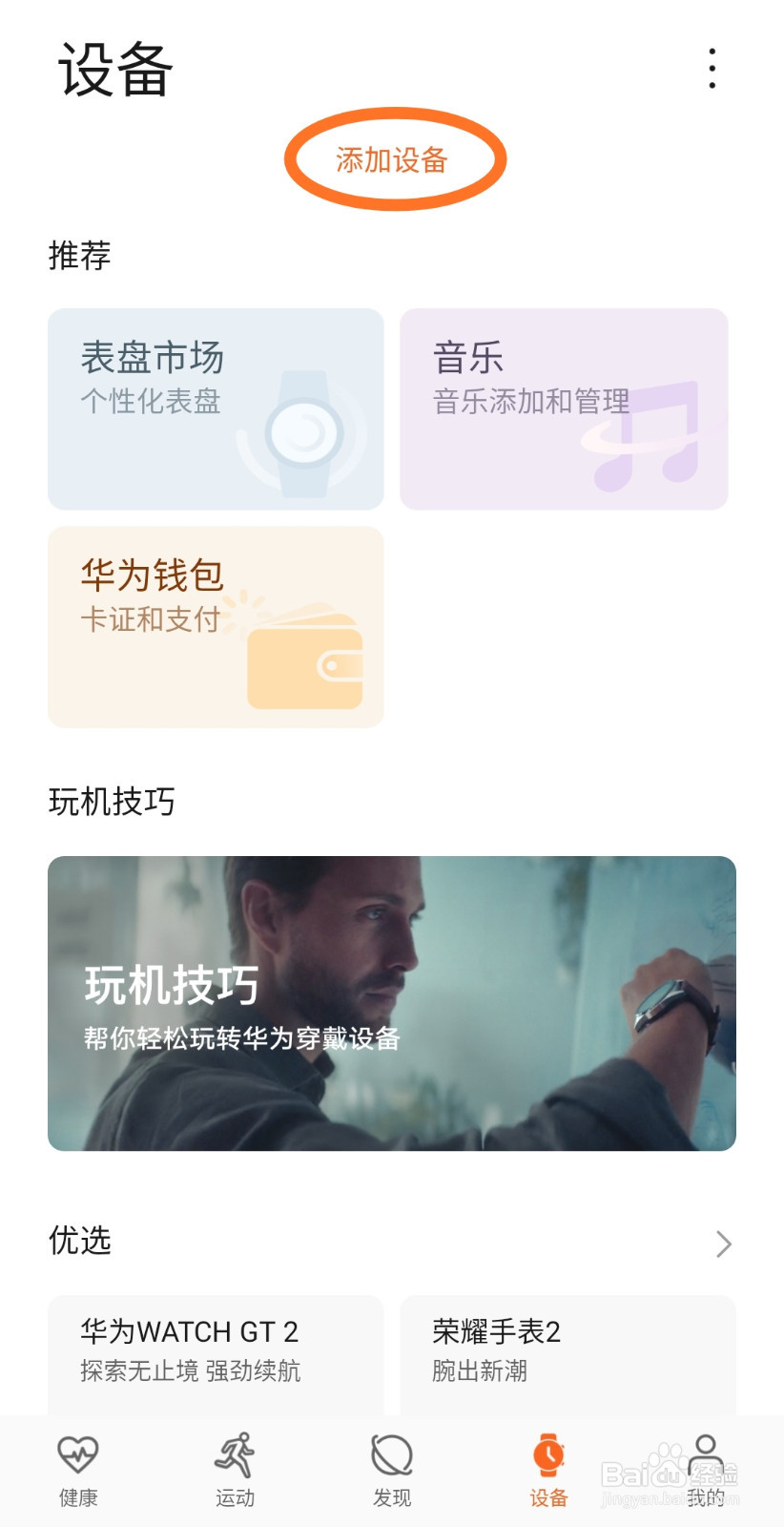Image resolution: width=784 pixels, height=1527 pixels.
Task: Select the 设备 tab
Action: tap(548, 1470)
